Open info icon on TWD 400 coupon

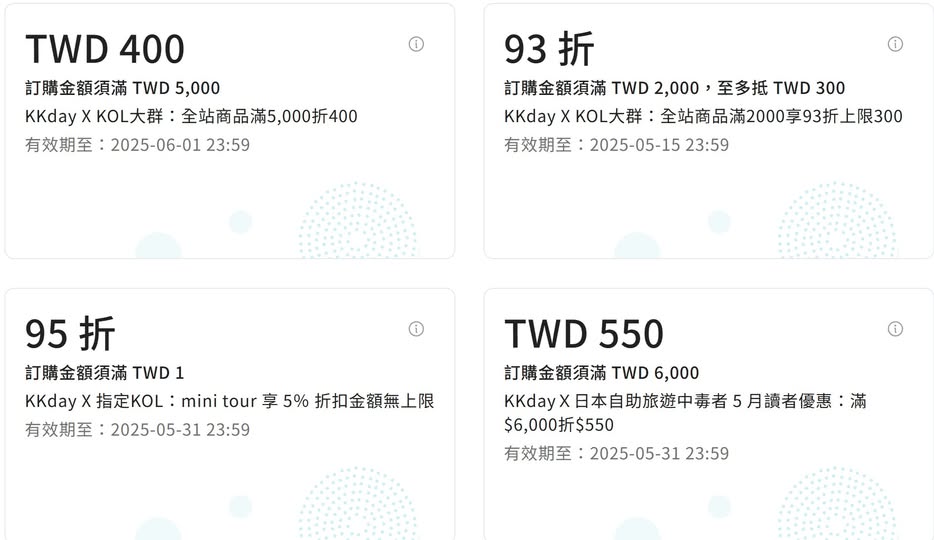point(416,44)
